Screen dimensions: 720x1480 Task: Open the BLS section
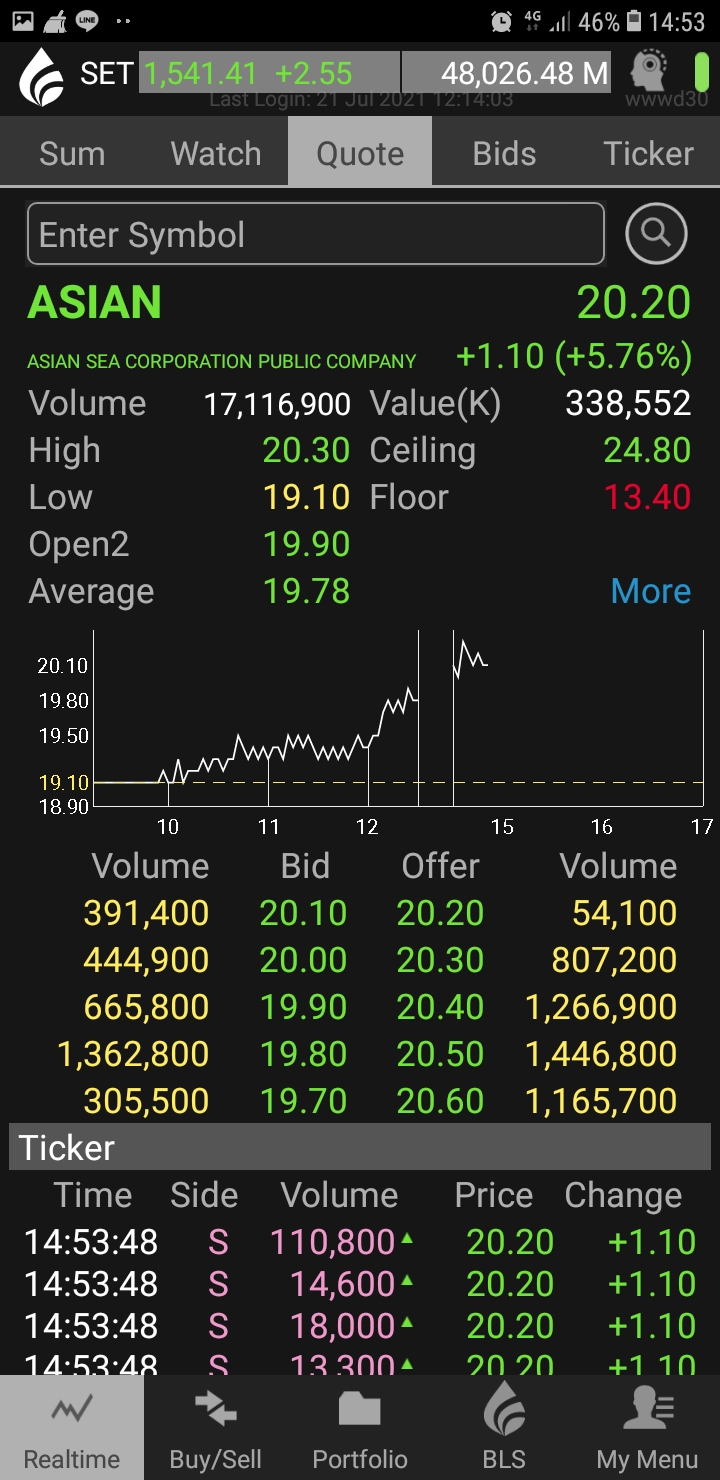[504, 1428]
